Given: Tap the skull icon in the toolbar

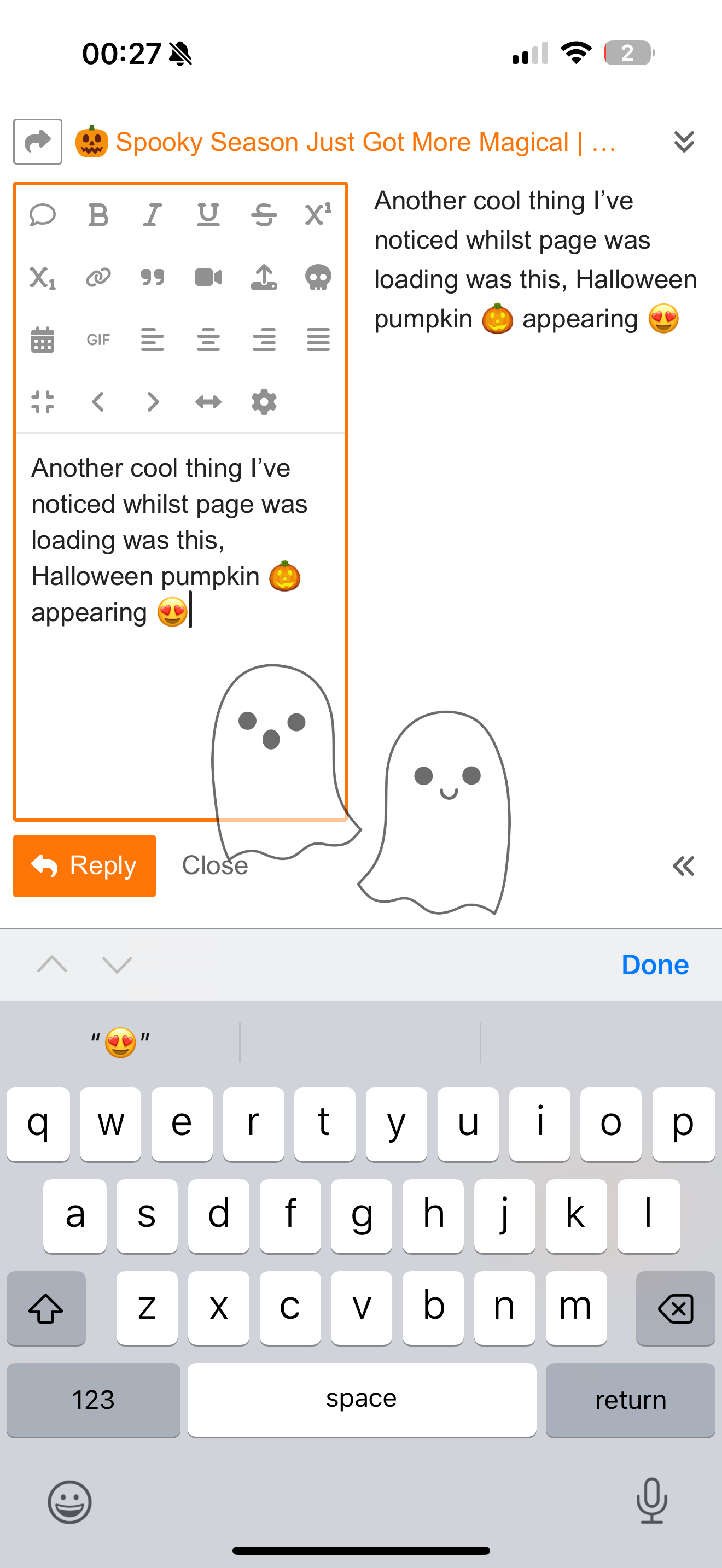Looking at the screenshot, I should (x=318, y=278).
